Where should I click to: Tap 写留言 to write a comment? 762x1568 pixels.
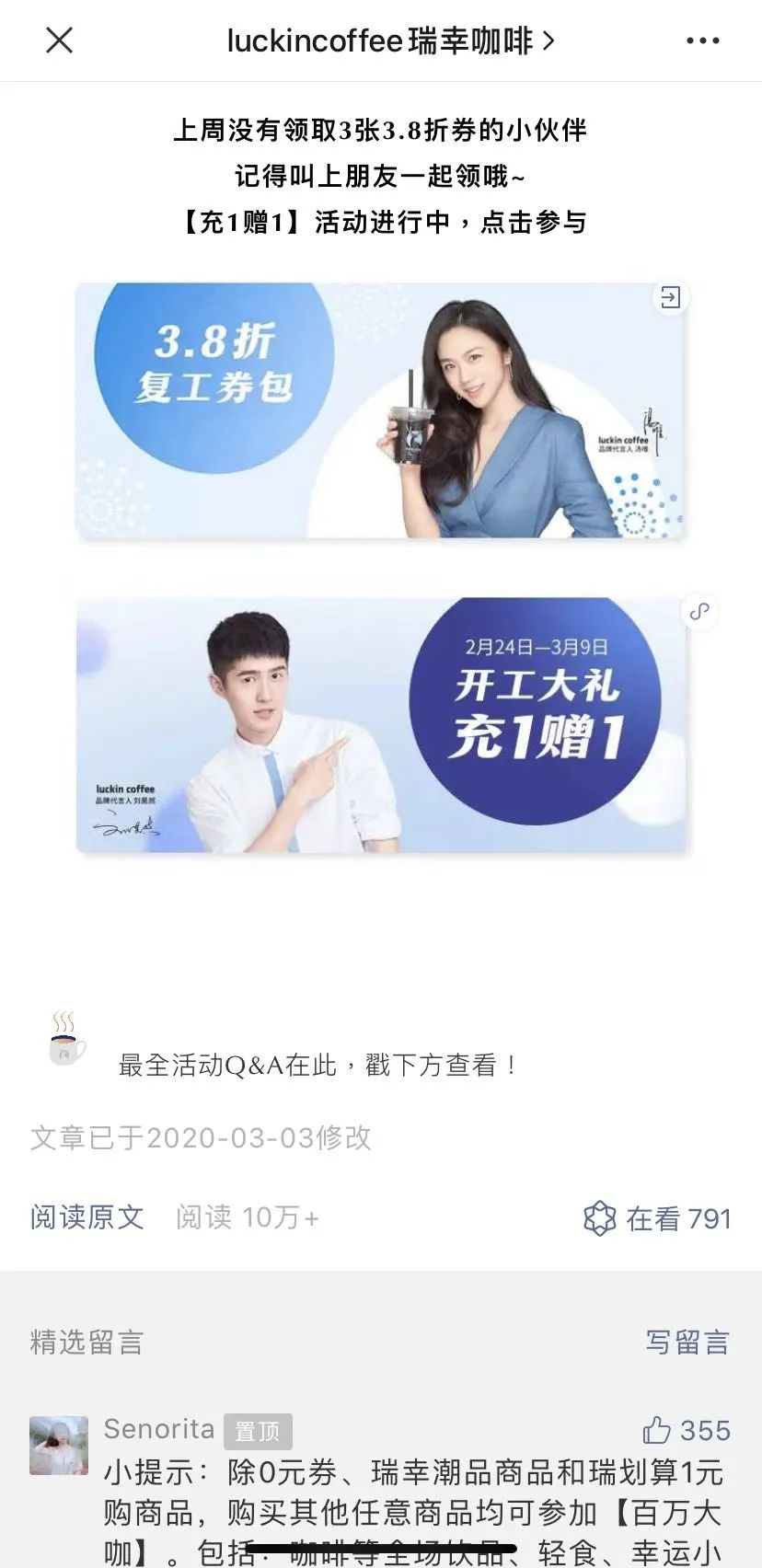(x=687, y=1343)
